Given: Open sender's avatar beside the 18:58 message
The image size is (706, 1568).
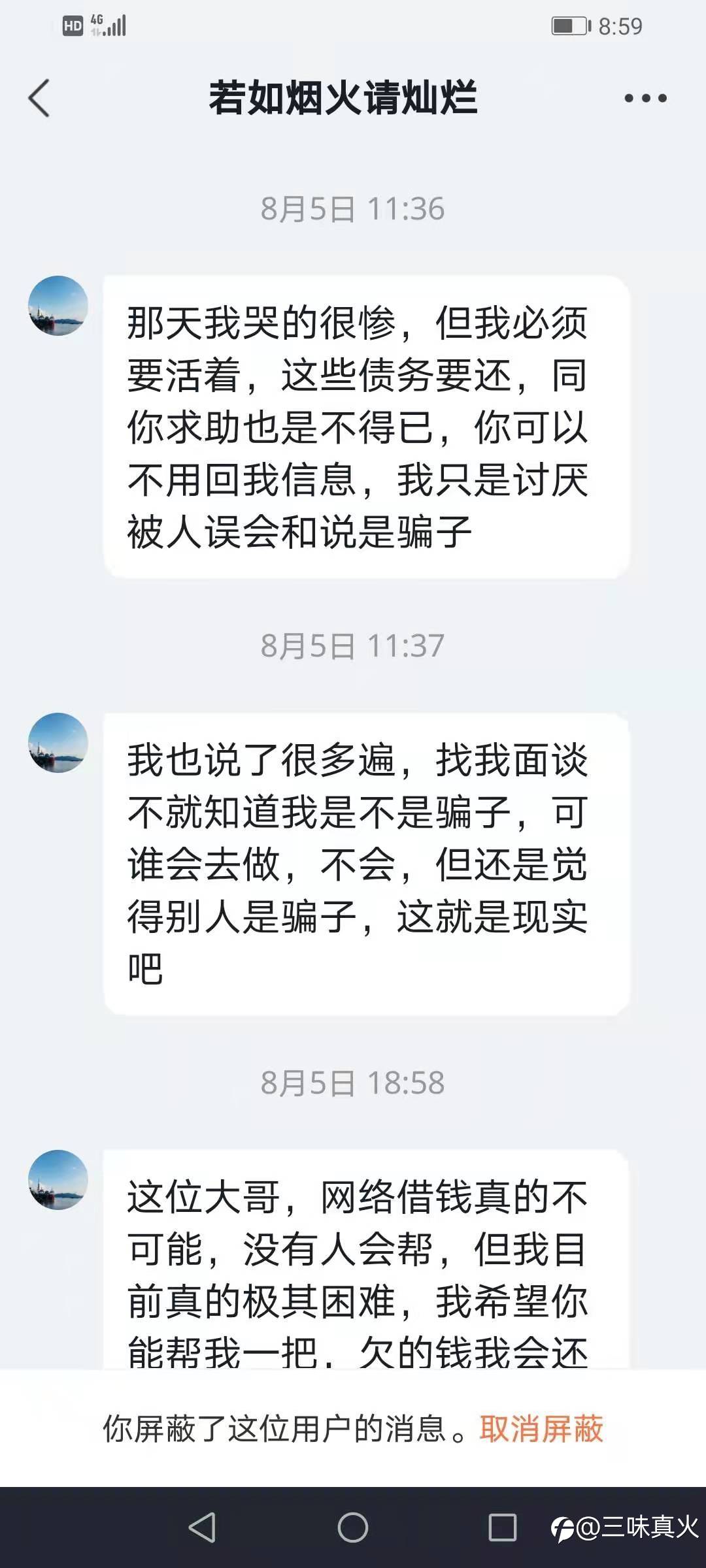Looking at the screenshot, I should pyautogui.click(x=58, y=1180).
